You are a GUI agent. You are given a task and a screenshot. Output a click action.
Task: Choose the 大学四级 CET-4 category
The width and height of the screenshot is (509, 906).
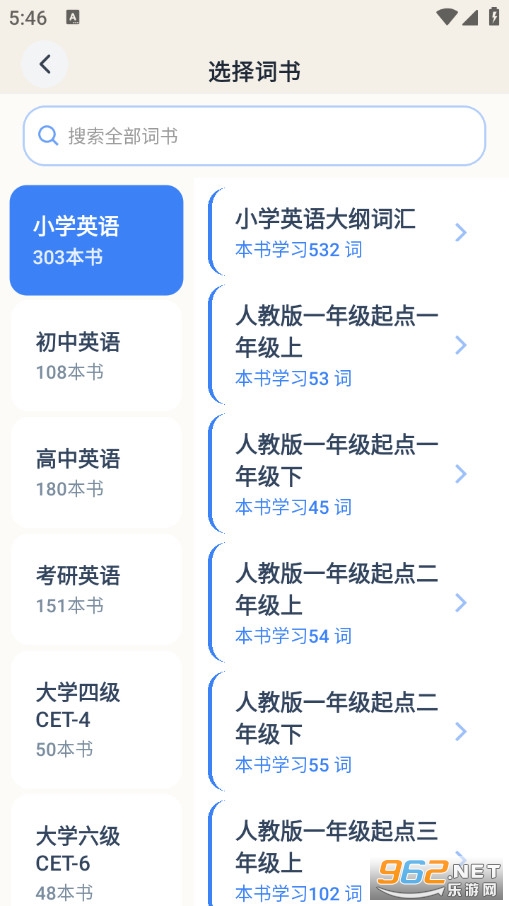(96, 719)
